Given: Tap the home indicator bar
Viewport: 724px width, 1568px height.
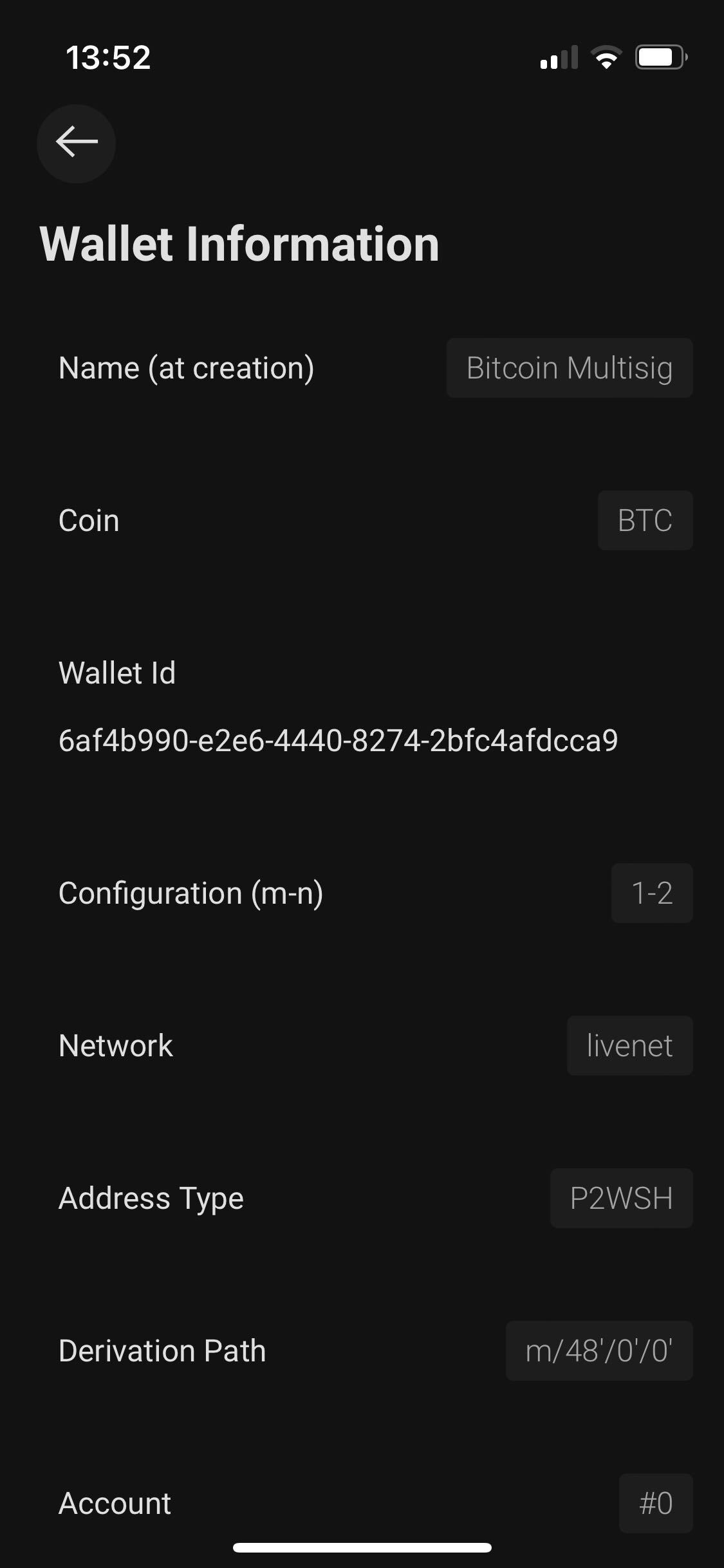Looking at the screenshot, I should (x=362, y=1547).
